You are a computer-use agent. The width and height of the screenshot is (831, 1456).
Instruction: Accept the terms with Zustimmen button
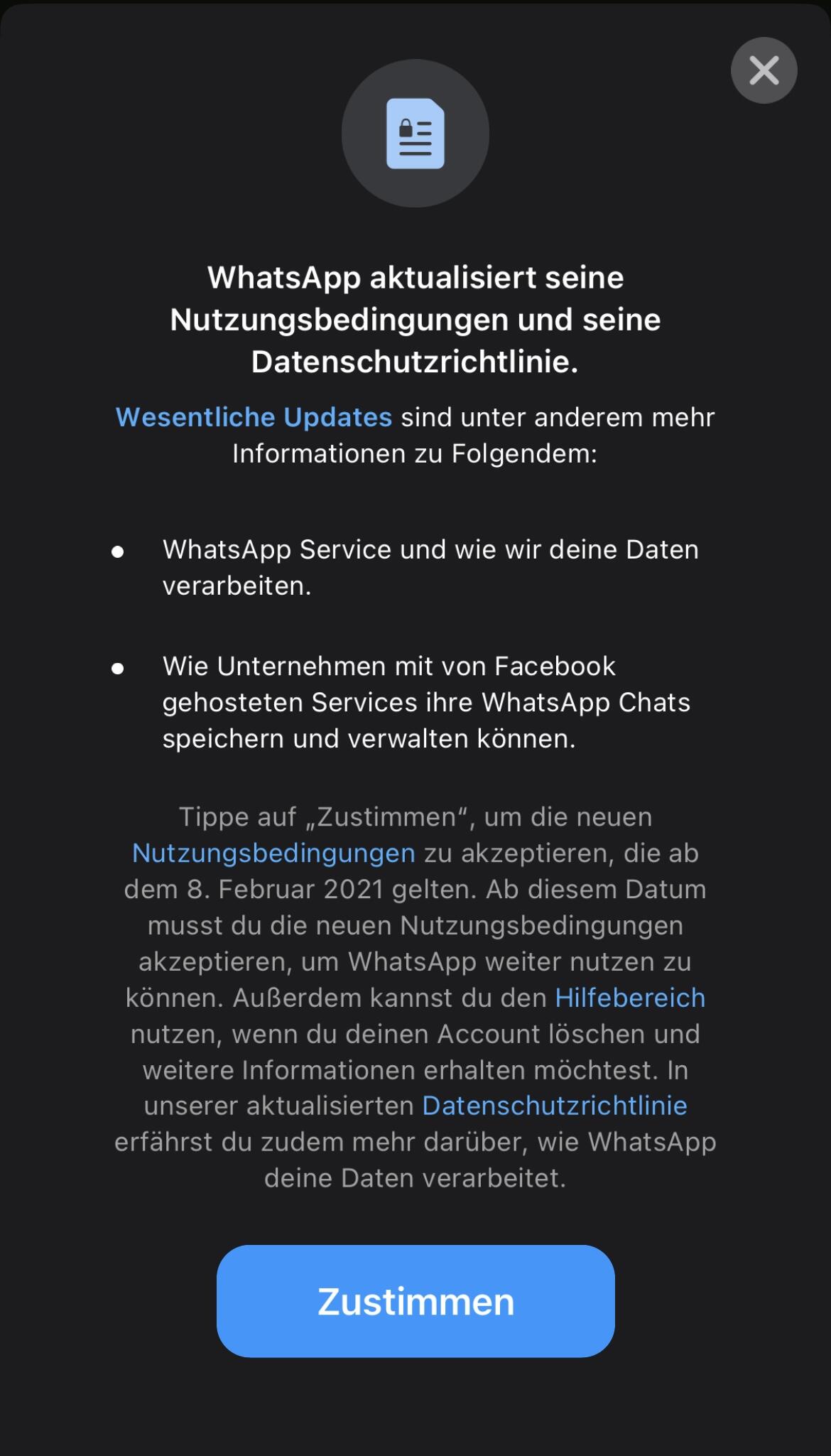tap(415, 1301)
